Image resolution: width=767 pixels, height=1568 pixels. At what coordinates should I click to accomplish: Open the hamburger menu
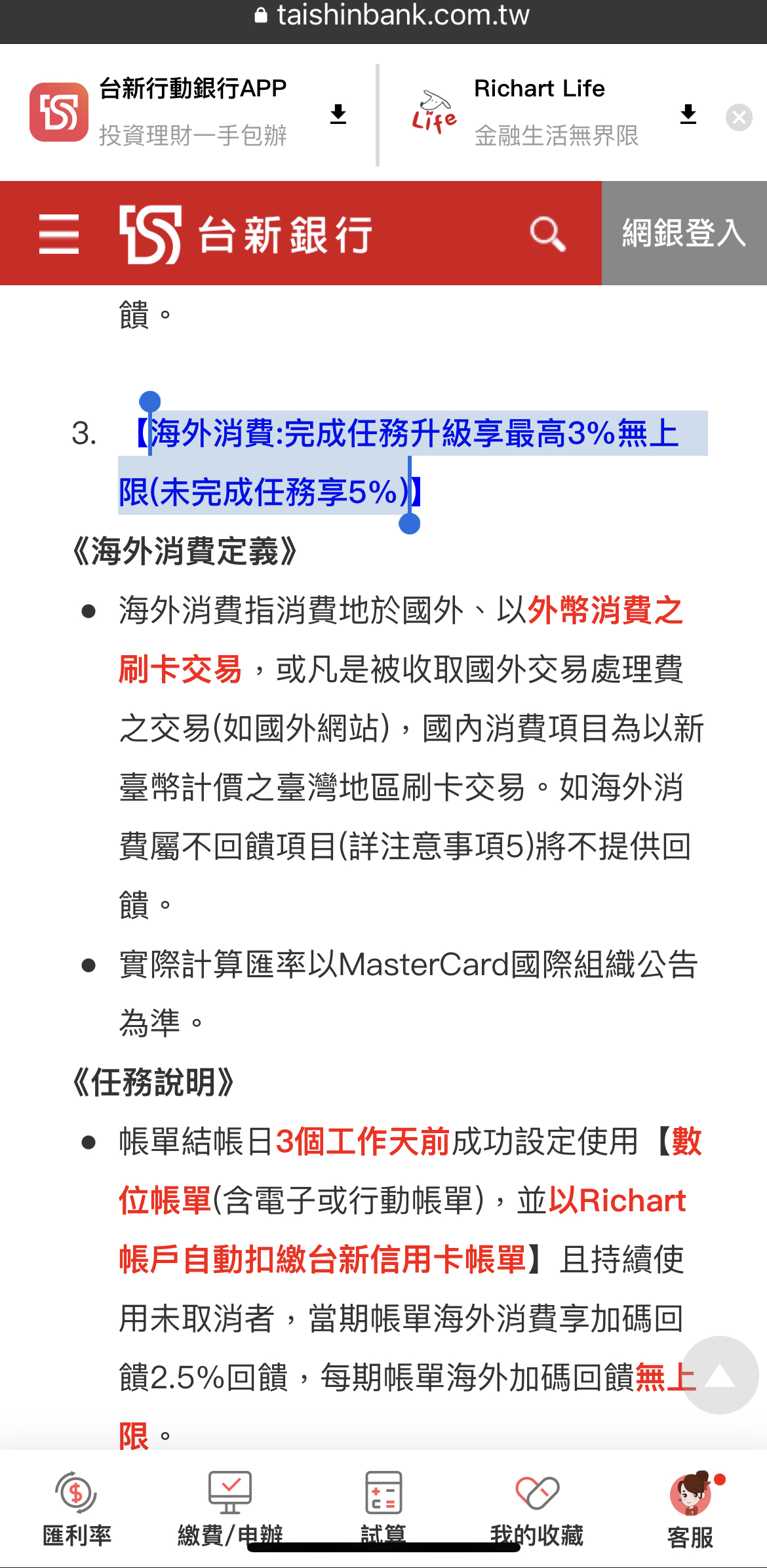click(x=59, y=233)
